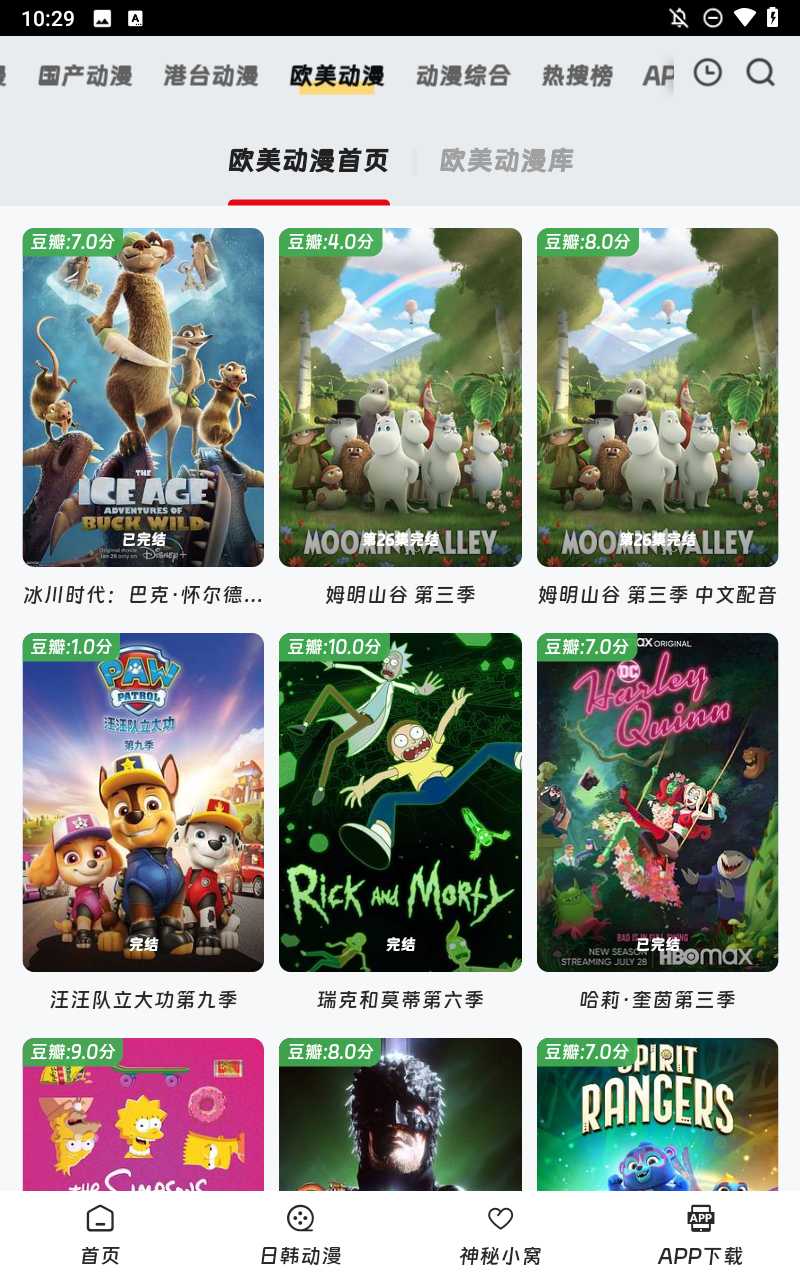This screenshot has height=1280, width=800.
Task: Open the search icon
Action: 760,73
